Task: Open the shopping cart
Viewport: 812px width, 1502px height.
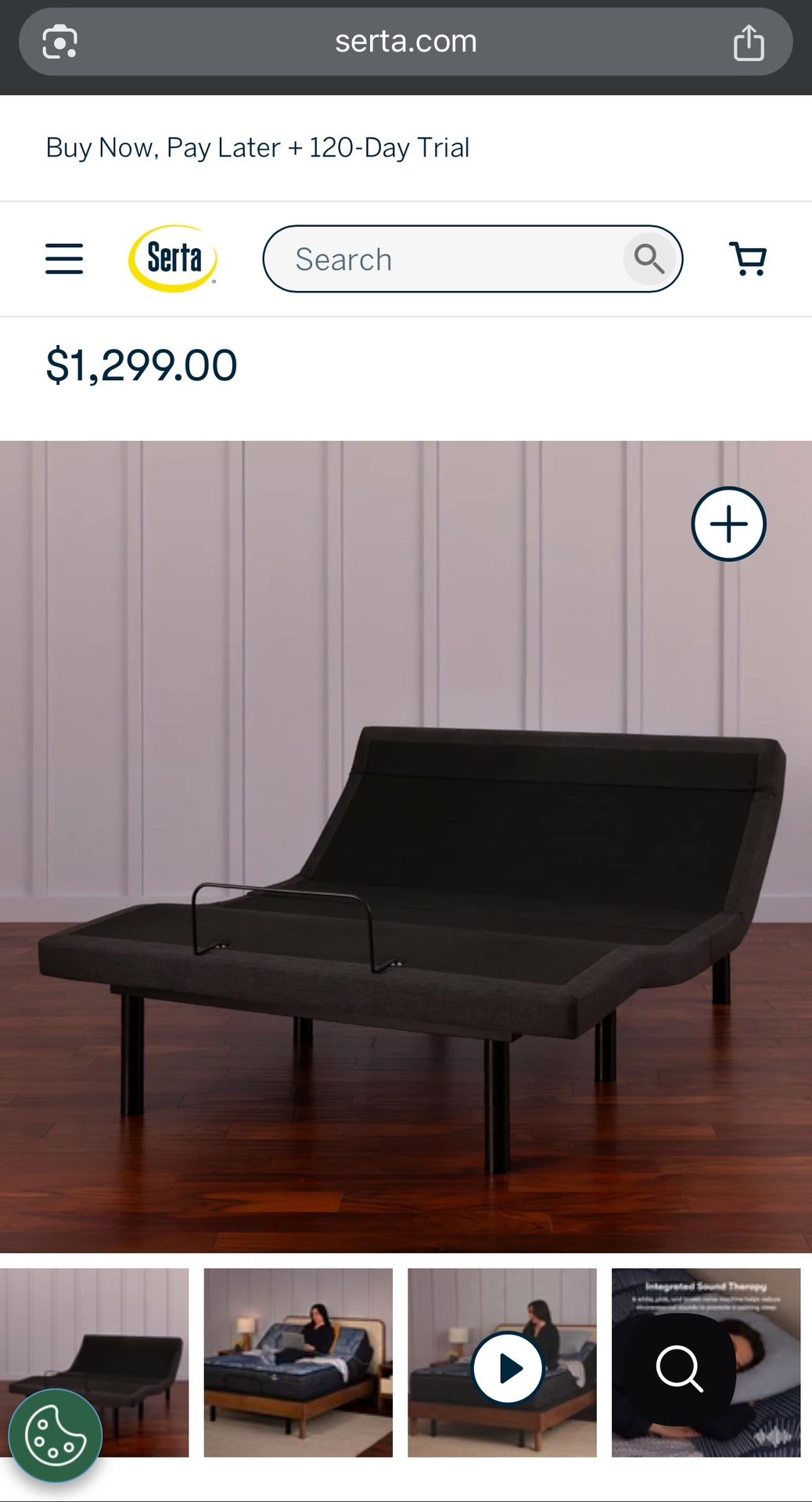Action: coord(748,259)
